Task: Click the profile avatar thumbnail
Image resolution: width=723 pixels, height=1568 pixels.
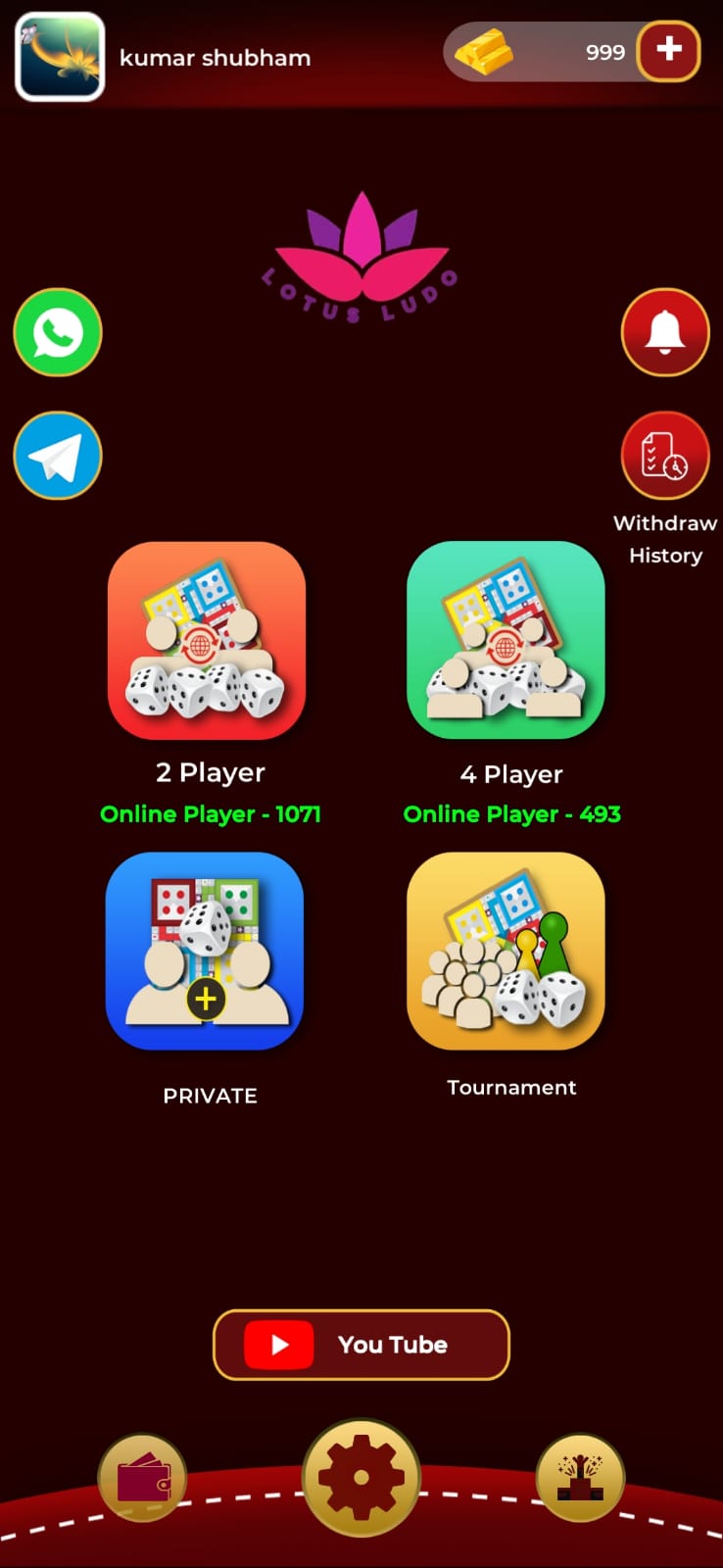Action: point(59,56)
